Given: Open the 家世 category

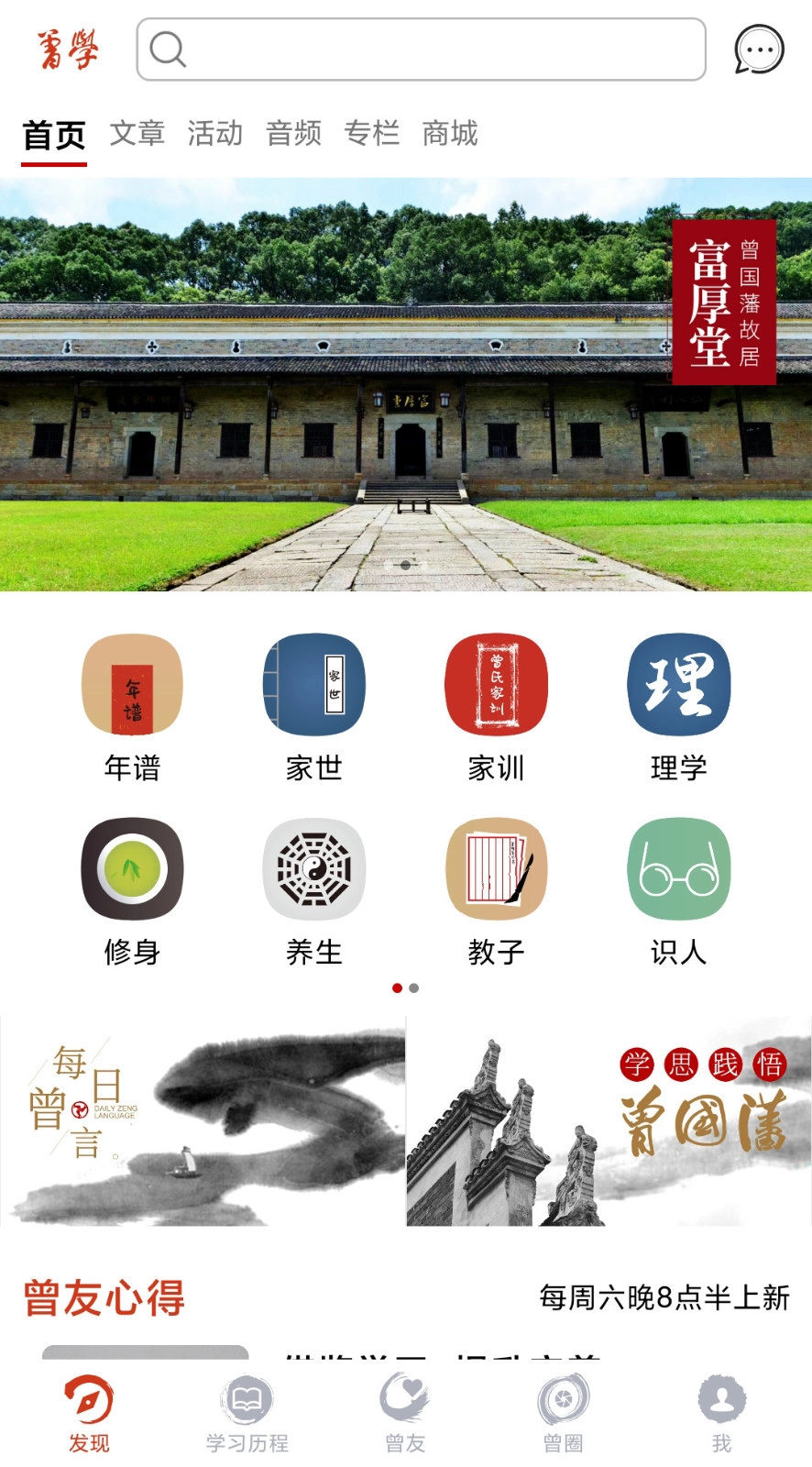Looking at the screenshot, I should pyautogui.click(x=314, y=685).
